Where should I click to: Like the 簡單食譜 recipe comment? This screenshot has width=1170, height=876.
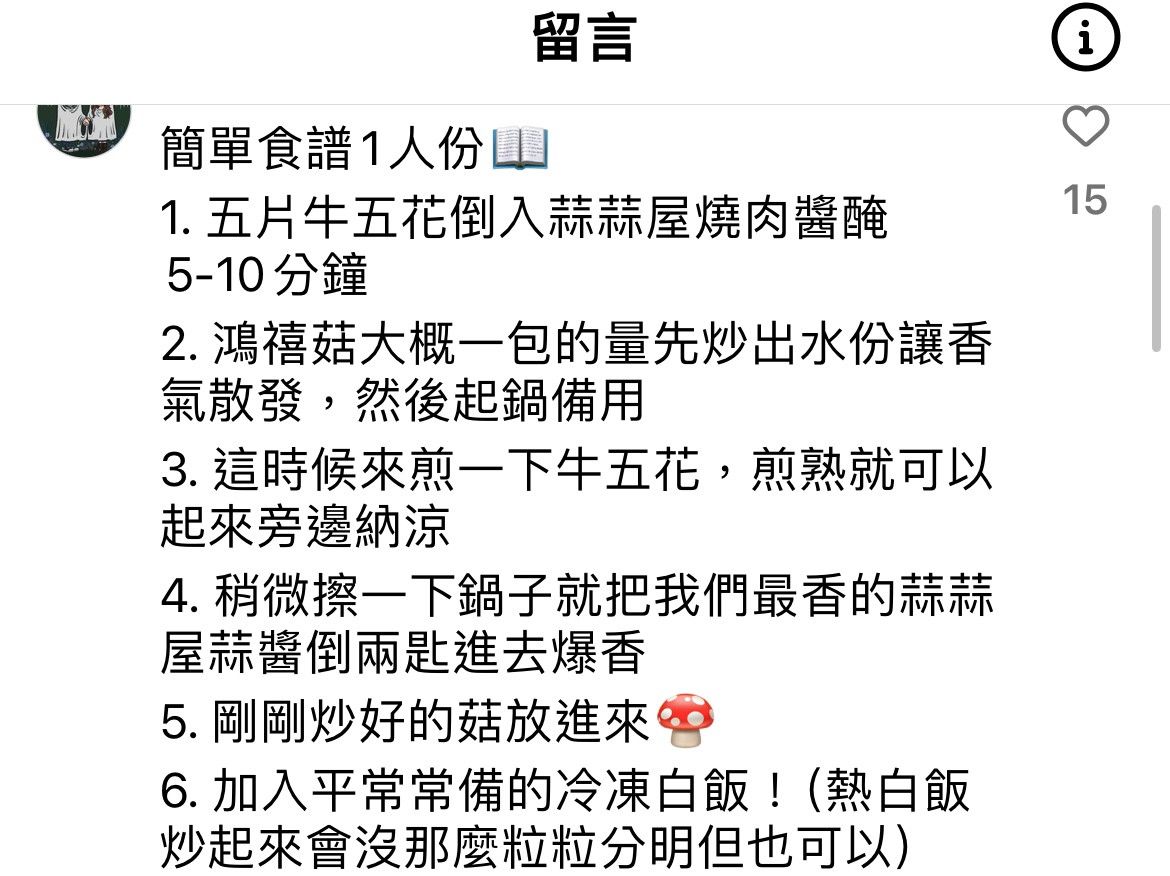pos(1085,128)
